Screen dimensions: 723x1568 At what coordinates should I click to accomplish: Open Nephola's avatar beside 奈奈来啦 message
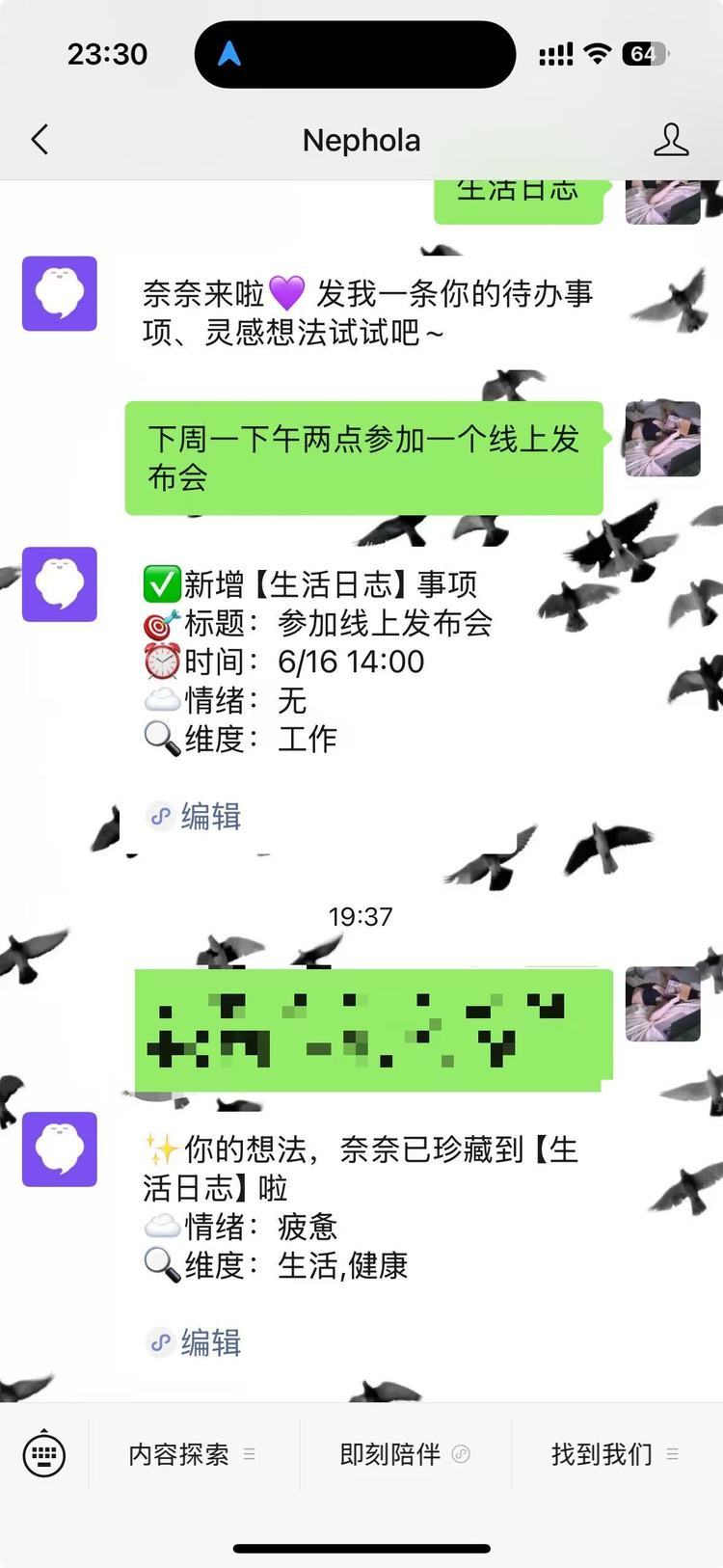[x=60, y=293]
